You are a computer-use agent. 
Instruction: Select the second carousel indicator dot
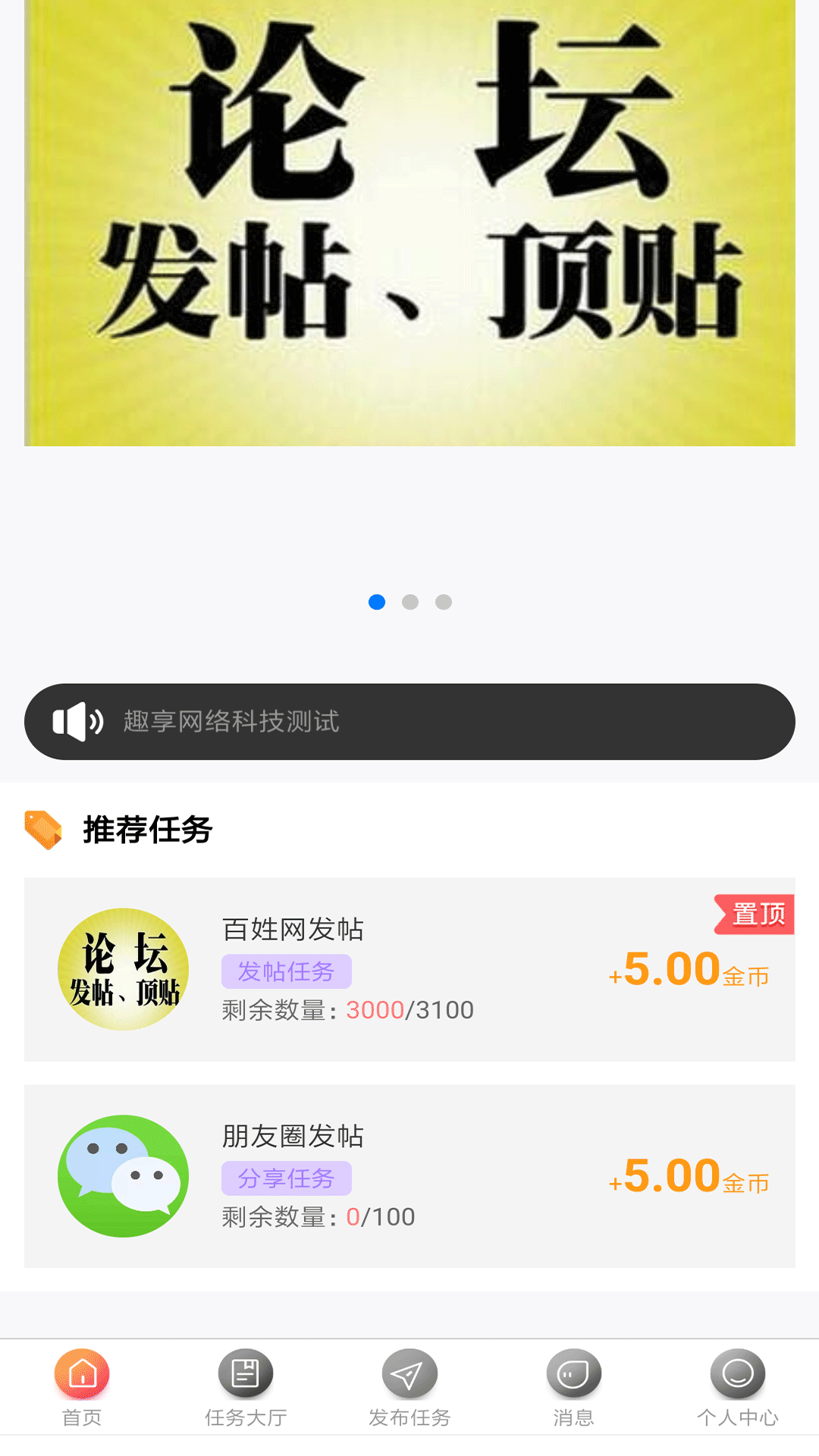pyautogui.click(x=409, y=601)
